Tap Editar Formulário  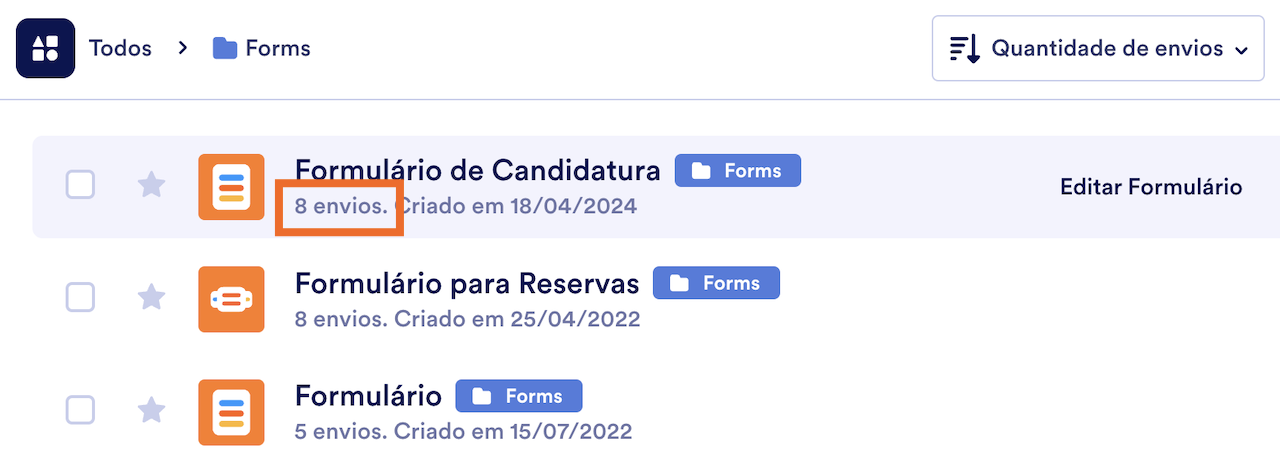1150,187
